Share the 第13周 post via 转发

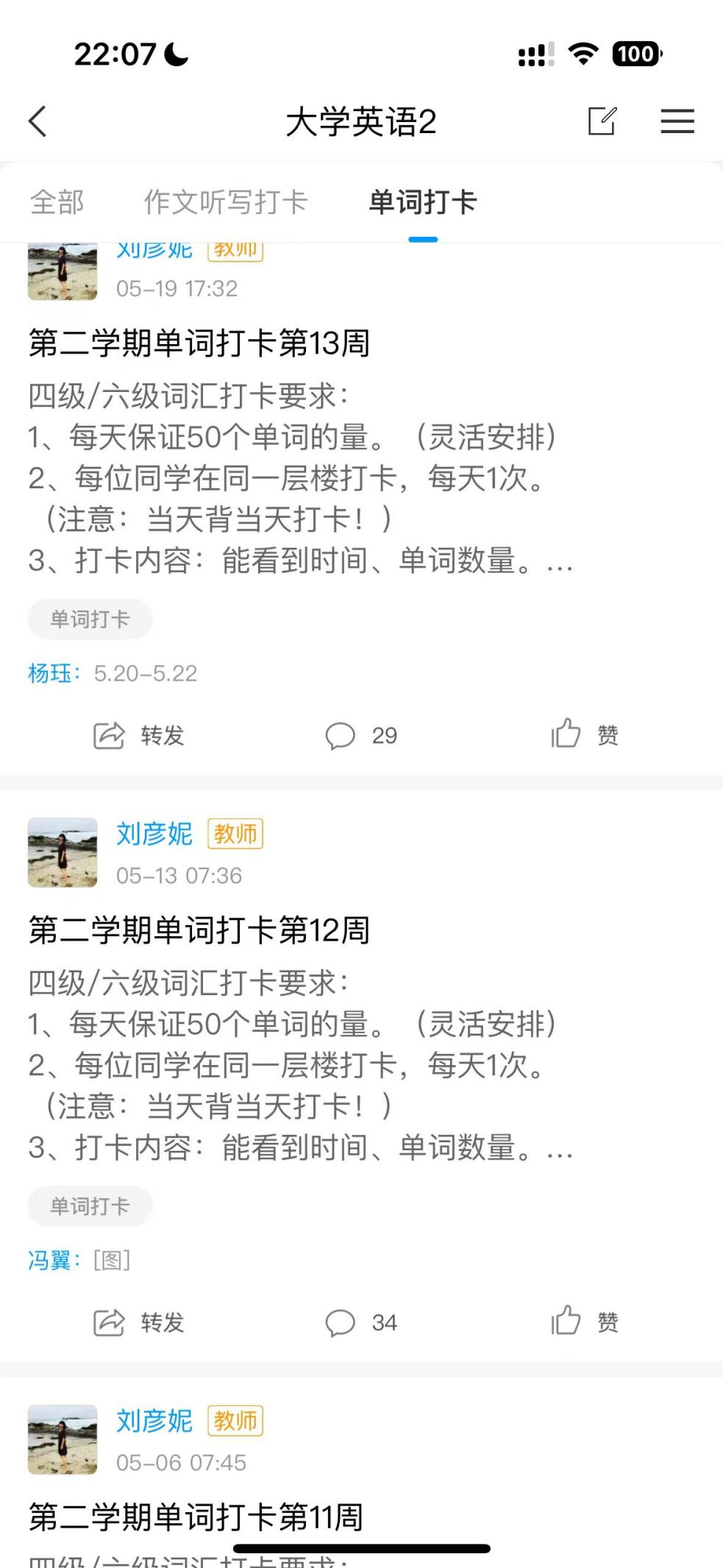pyautogui.click(x=138, y=735)
